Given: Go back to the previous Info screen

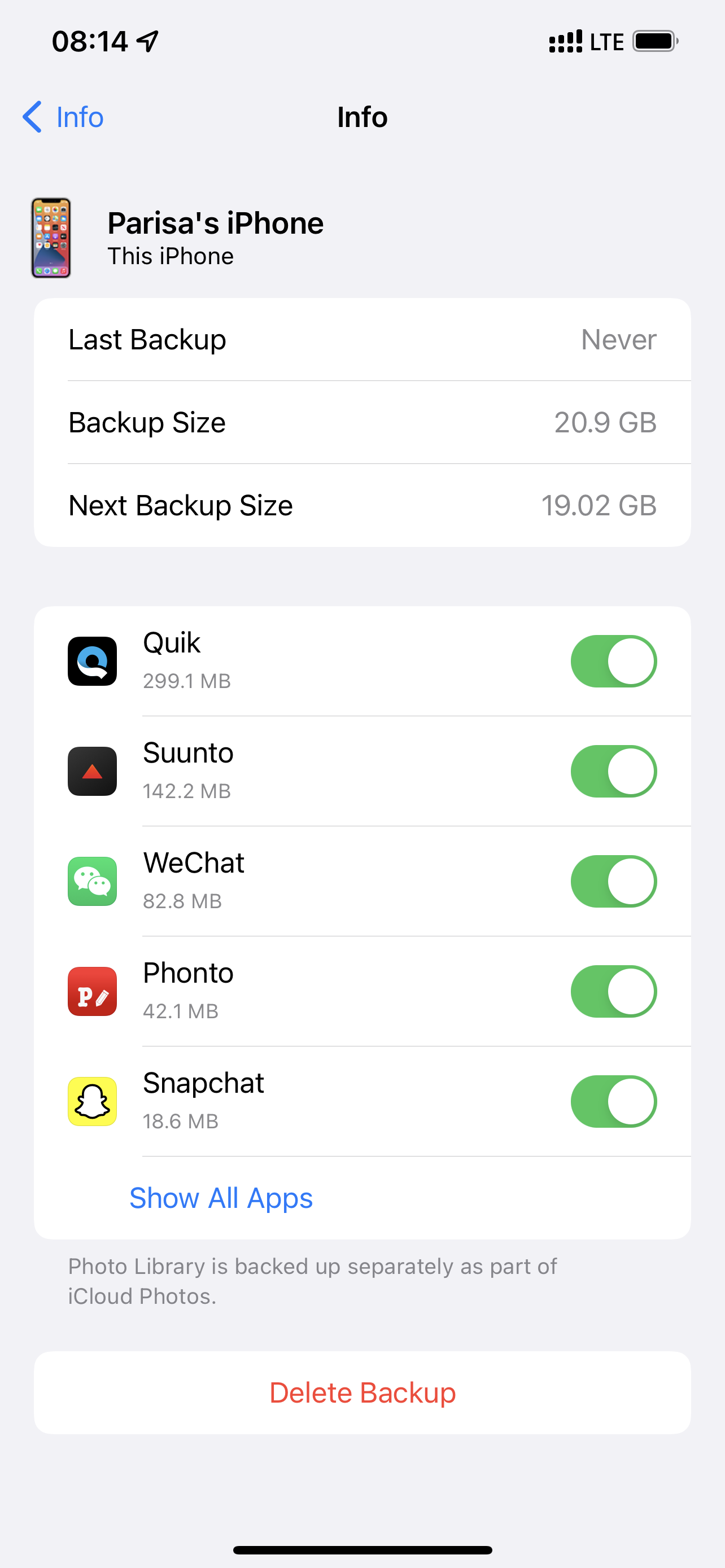Looking at the screenshot, I should 63,117.
